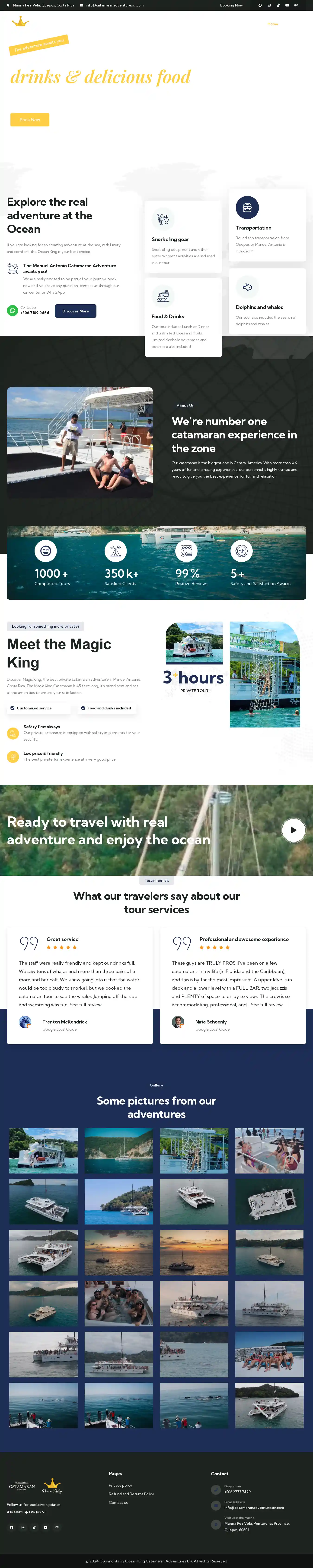Open the Privacy policy footer link

pyautogui.click(x=121, y=1485)
